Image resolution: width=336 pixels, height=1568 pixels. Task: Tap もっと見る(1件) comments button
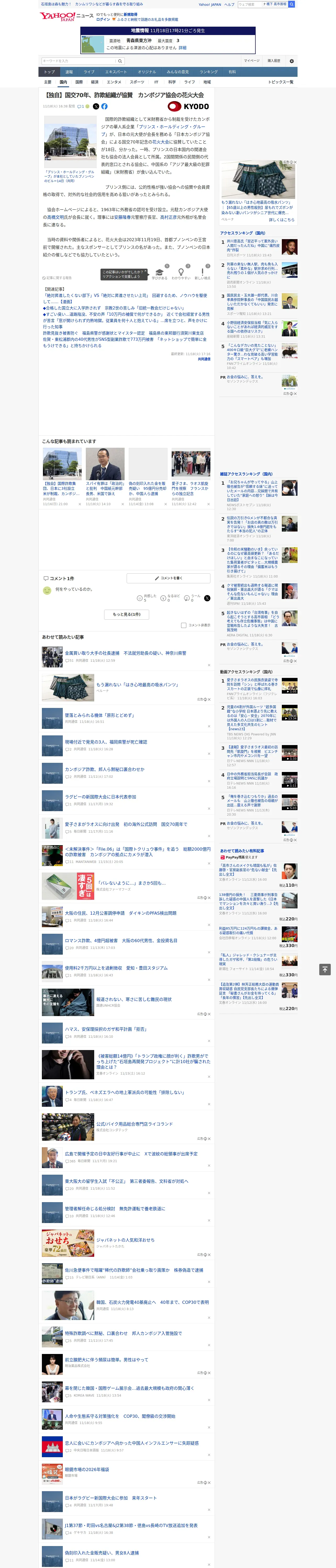coord(127,614)
